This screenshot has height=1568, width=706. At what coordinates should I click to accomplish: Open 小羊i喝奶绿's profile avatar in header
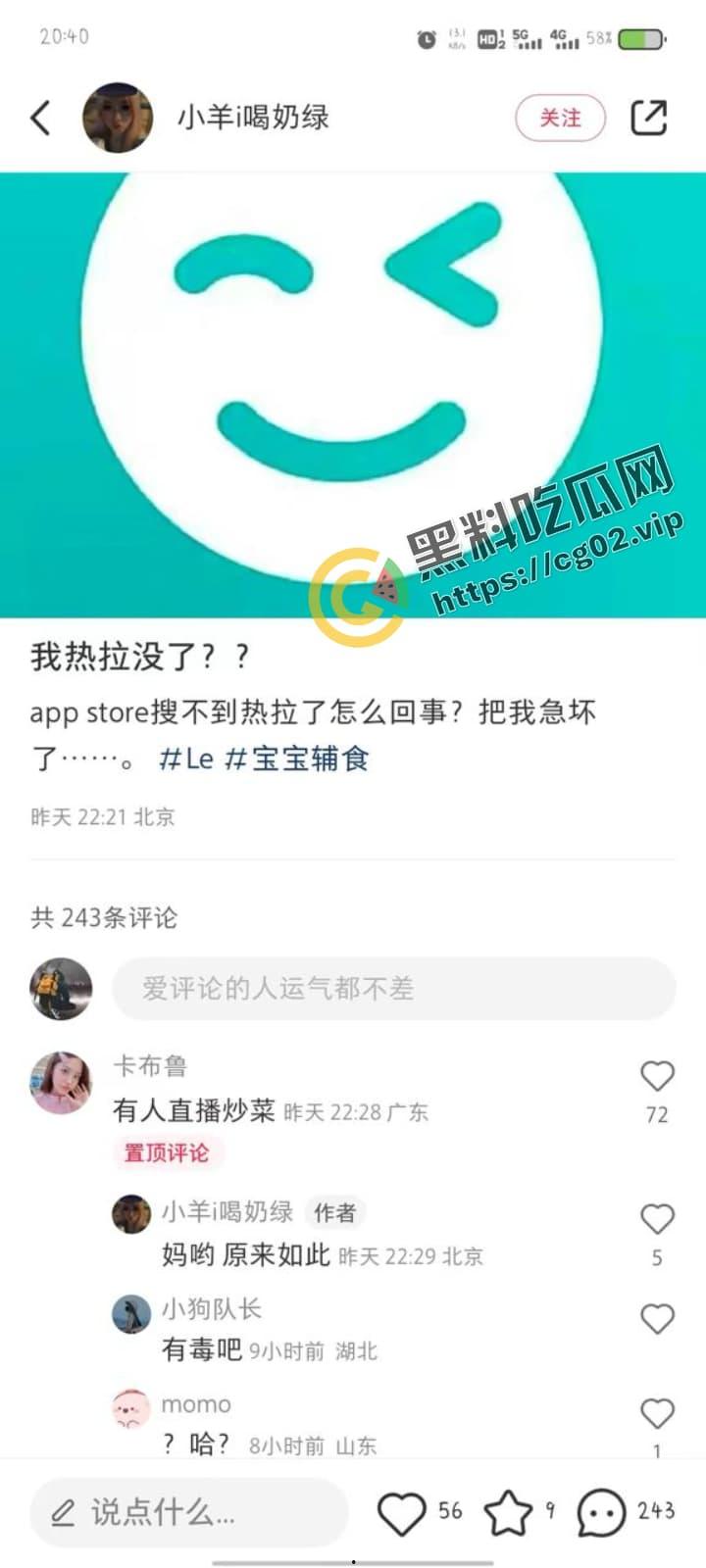click(118, 118)
